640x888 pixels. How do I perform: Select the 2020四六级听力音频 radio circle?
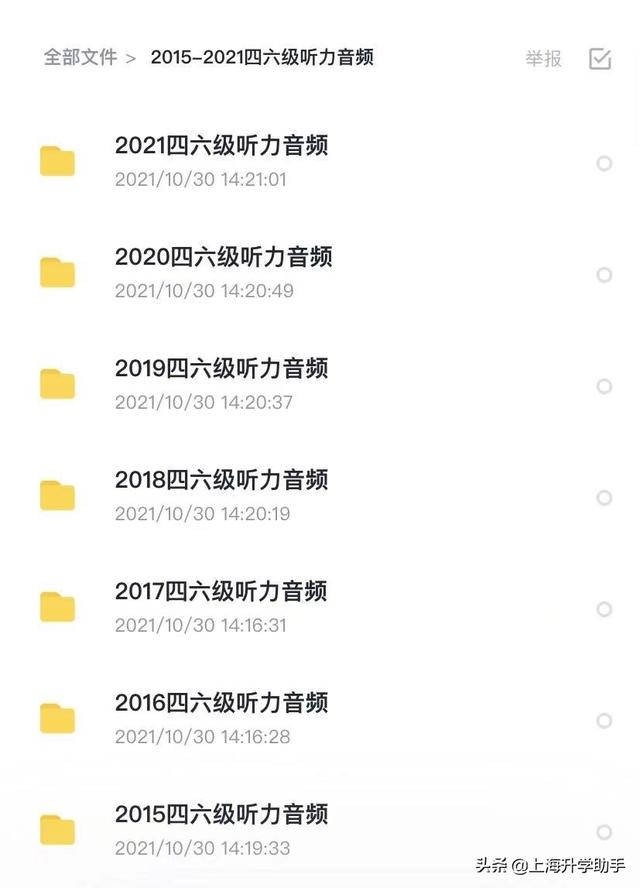pyautogui.click(x=604, y=275)
